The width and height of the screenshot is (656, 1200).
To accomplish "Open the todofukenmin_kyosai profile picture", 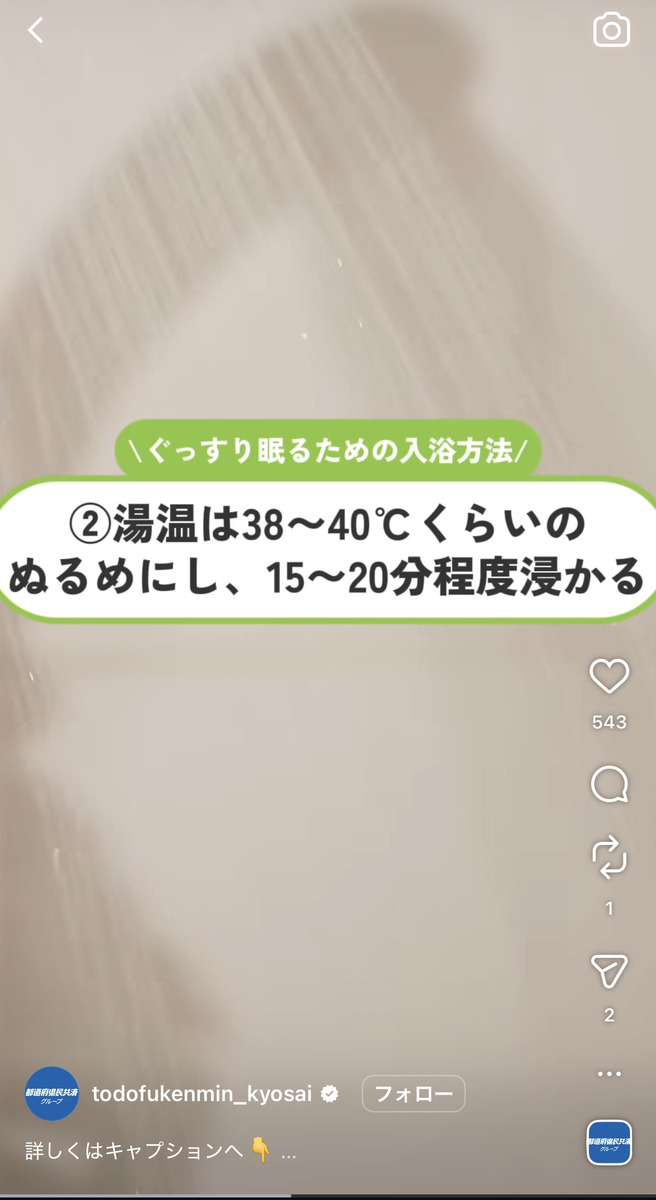I will pyautogui.click(x=51, y=1094).
